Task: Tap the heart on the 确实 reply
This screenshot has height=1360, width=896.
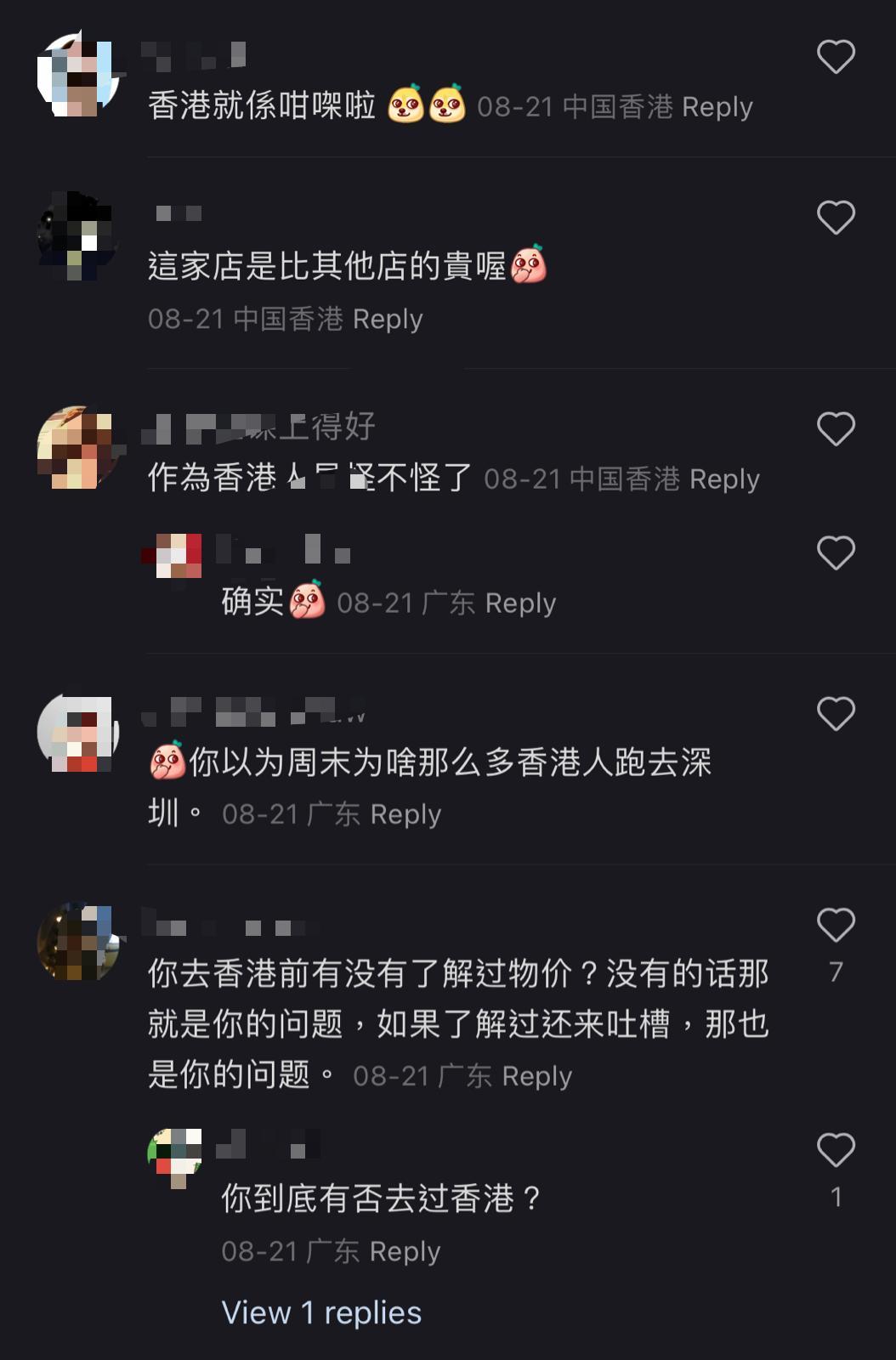Action: [x=836, y=552]
